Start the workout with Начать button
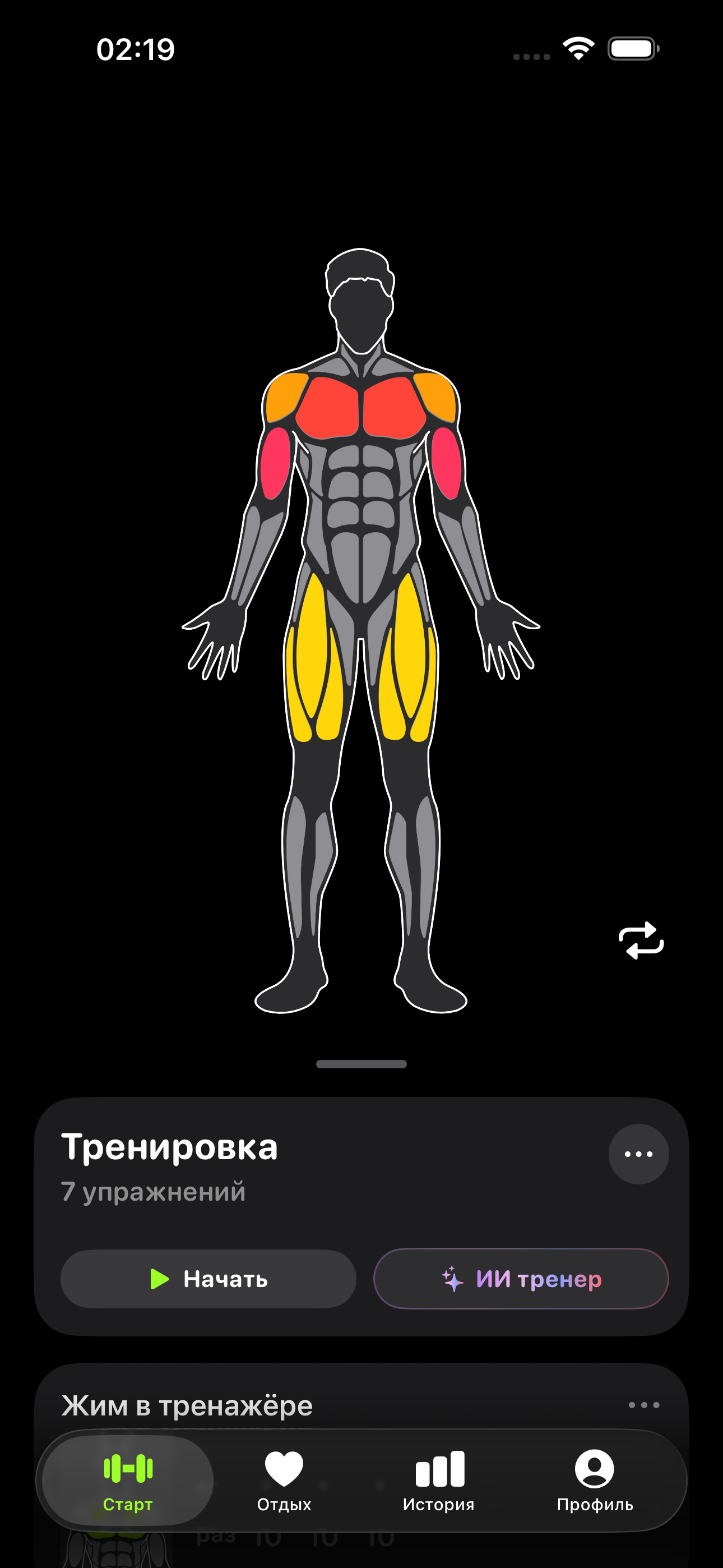The height and width of the screenshot is (1568, 723). pos(207,1280)
